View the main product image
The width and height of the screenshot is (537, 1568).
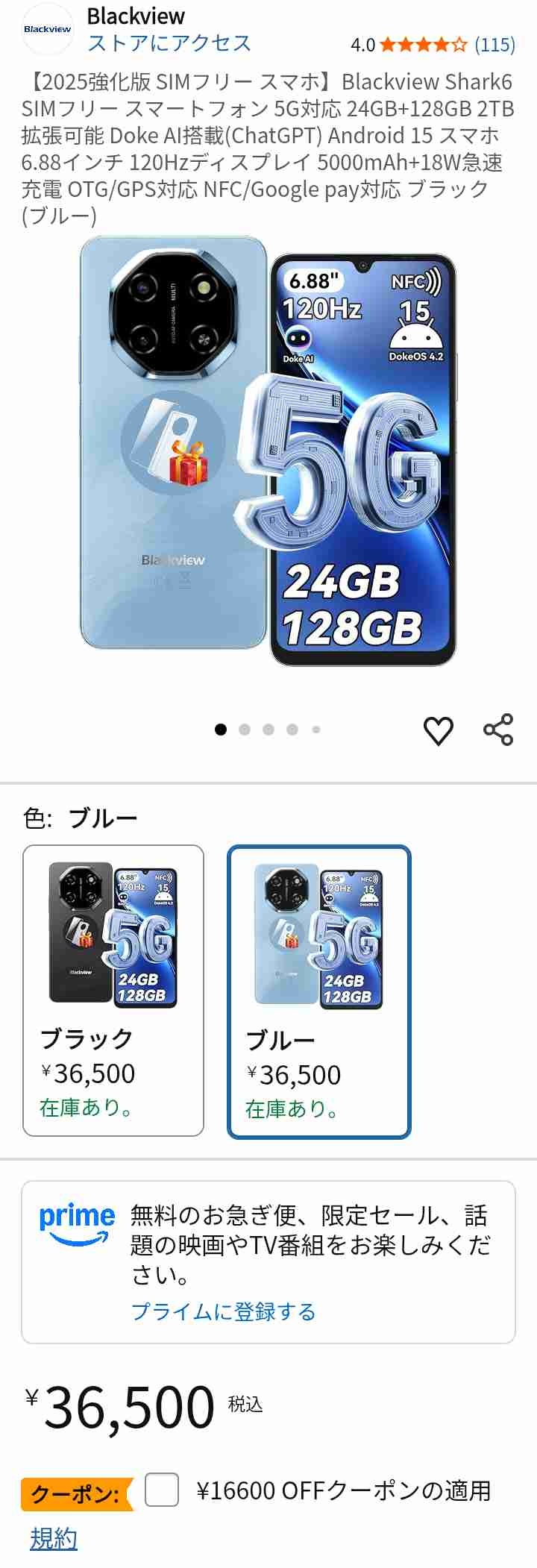(x=268, y=451)
